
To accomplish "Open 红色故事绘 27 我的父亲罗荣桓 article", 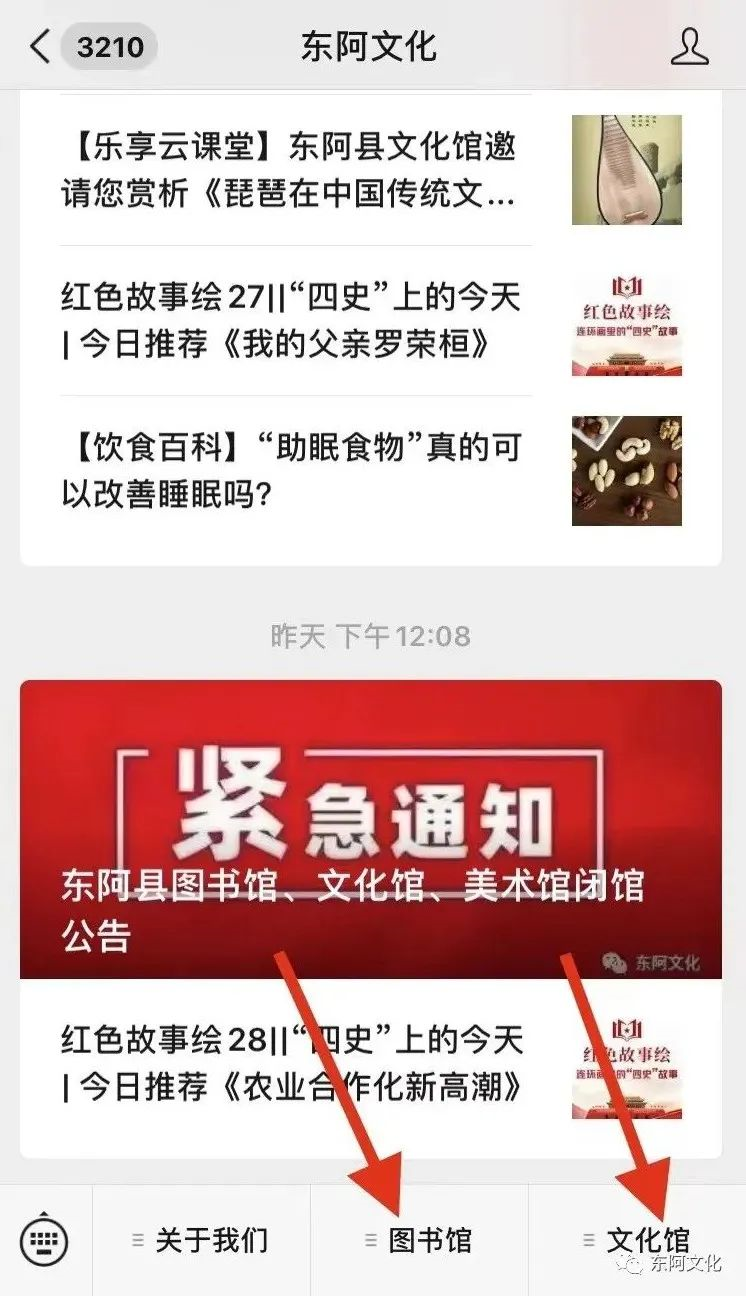I will click(290, 320).
